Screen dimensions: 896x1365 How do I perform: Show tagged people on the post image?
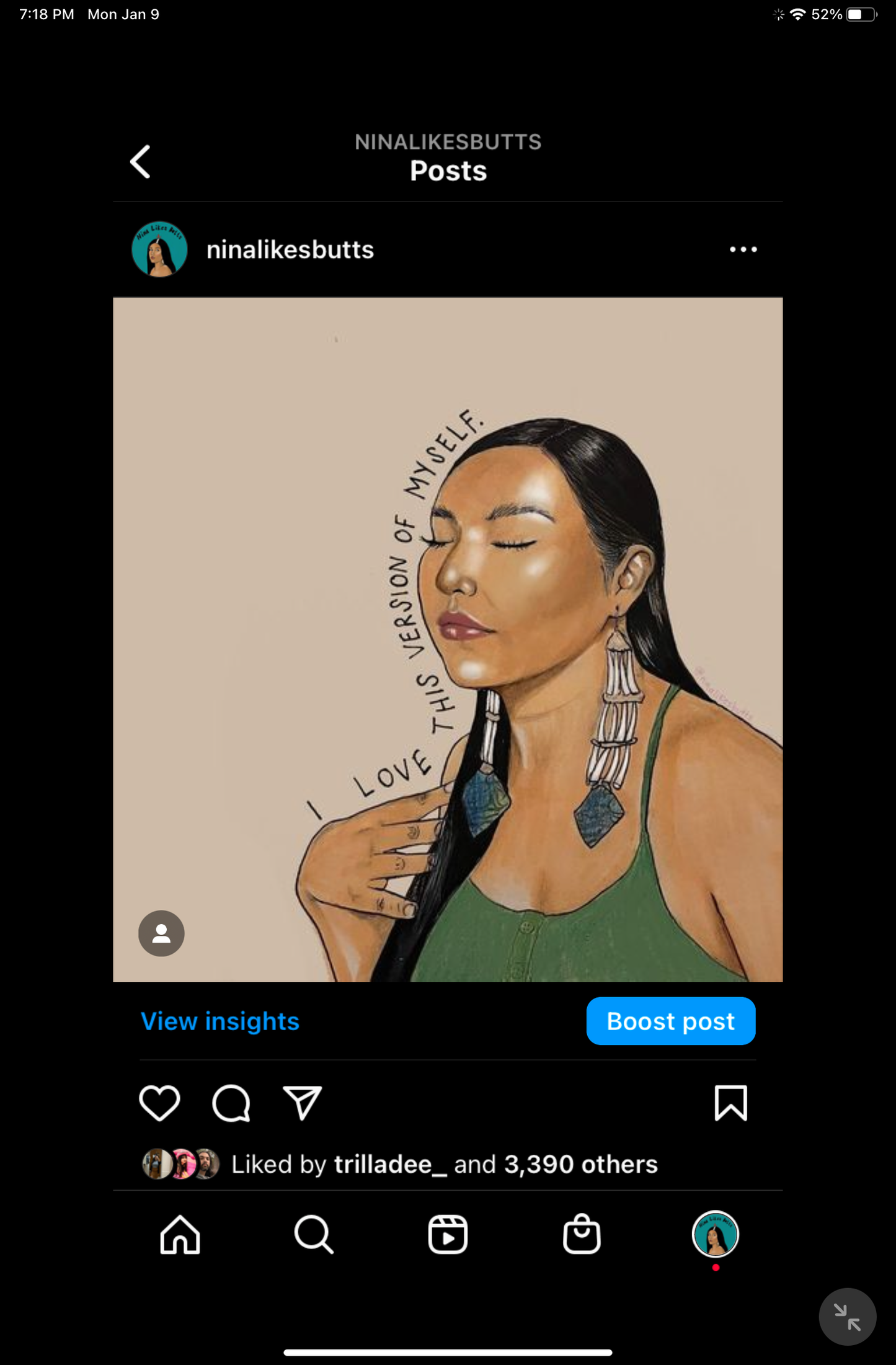pyautogui.click(x=161, y=933)
